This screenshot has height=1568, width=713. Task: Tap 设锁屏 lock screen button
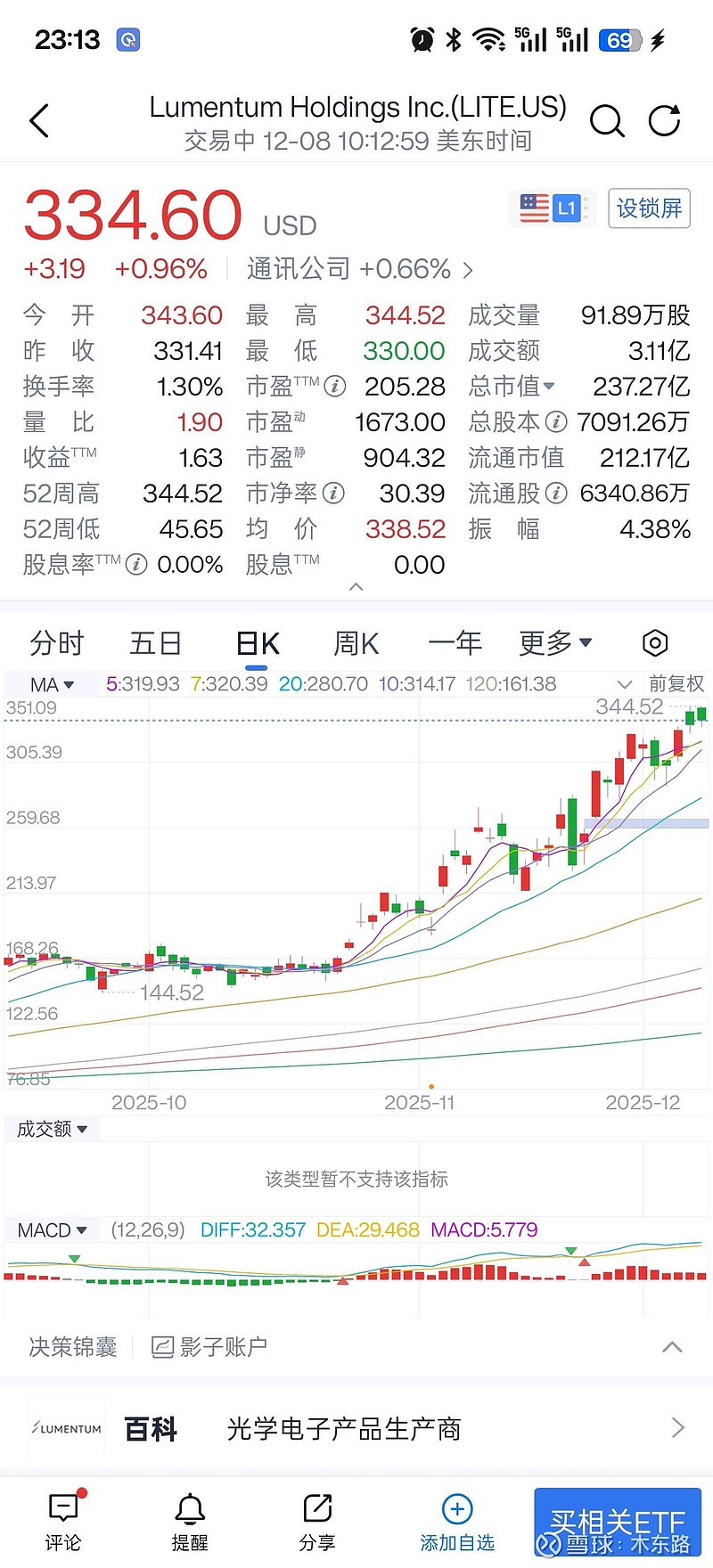[649, 208]
